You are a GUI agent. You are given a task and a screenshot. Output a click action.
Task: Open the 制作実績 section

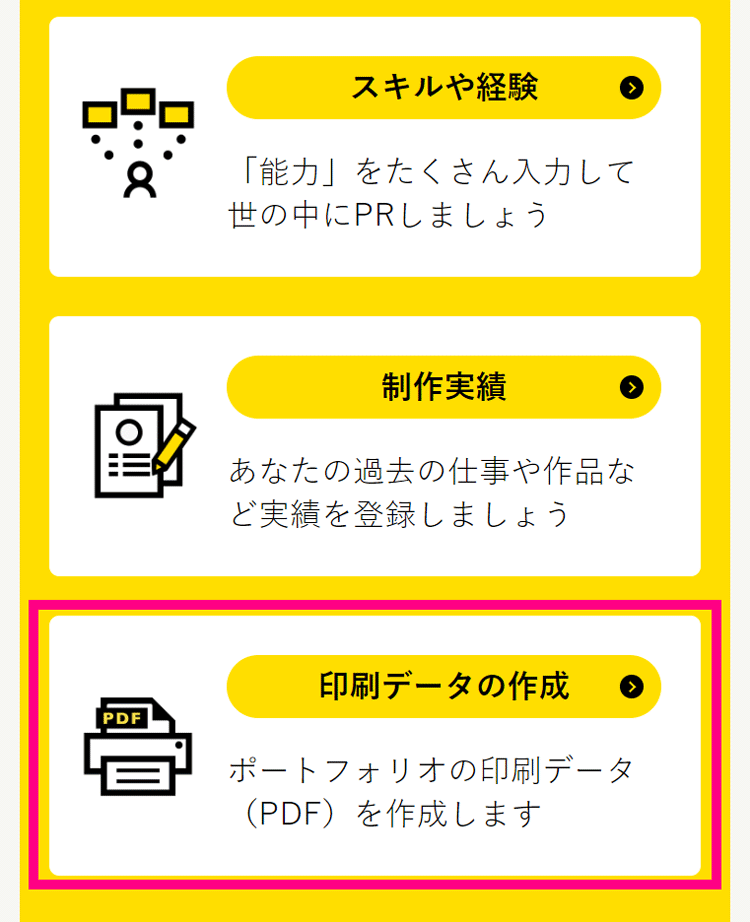point(443,387)
